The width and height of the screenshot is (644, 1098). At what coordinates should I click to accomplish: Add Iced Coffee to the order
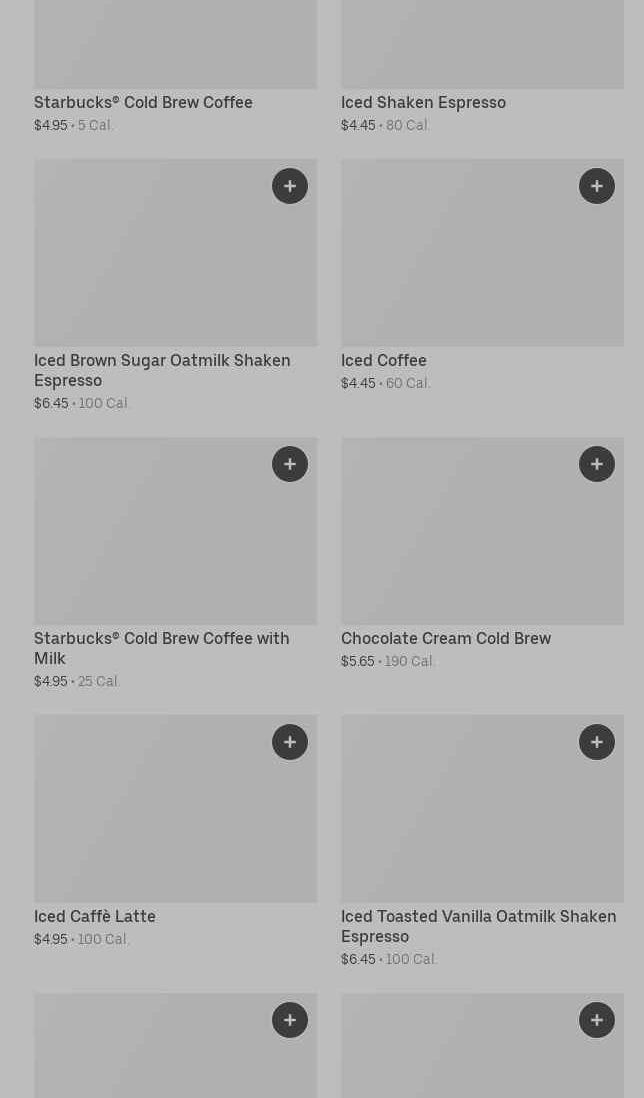(x=597, y=186)
